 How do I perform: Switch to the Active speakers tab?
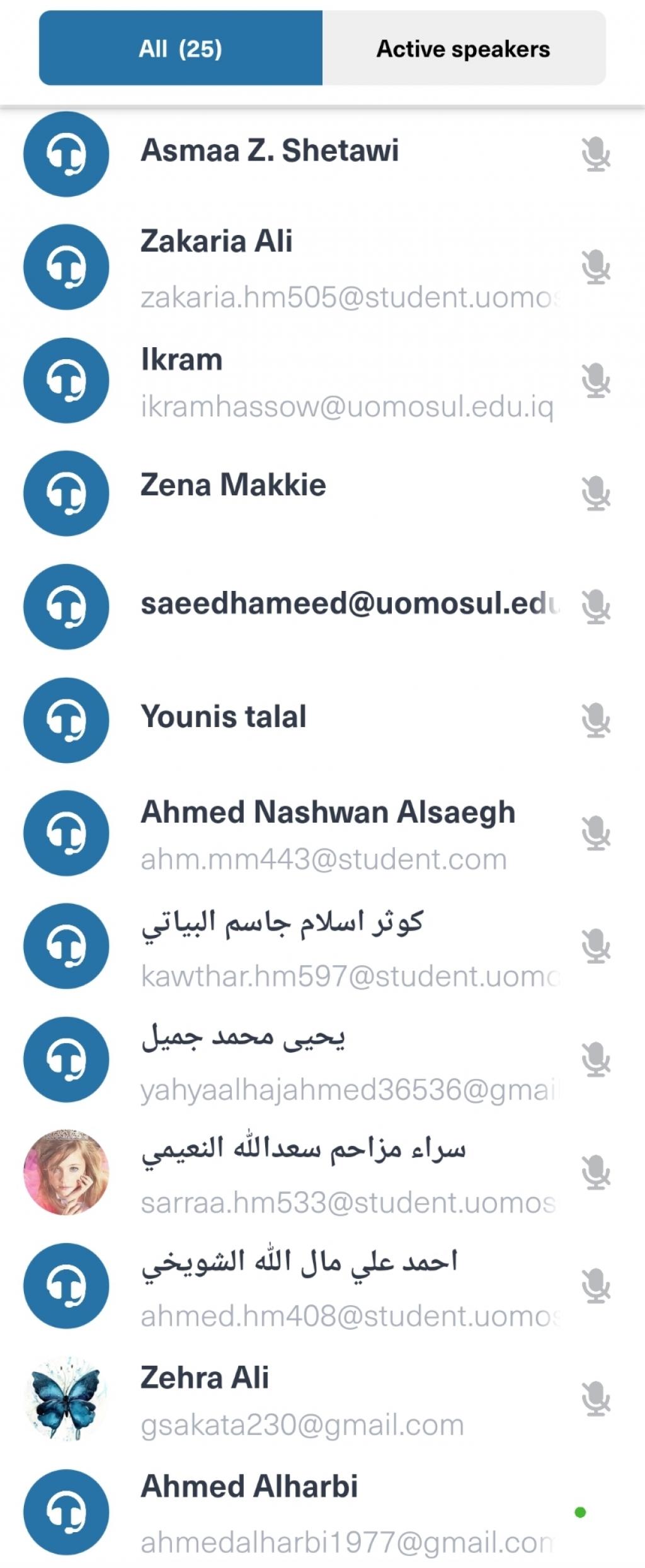click(464, 49)
